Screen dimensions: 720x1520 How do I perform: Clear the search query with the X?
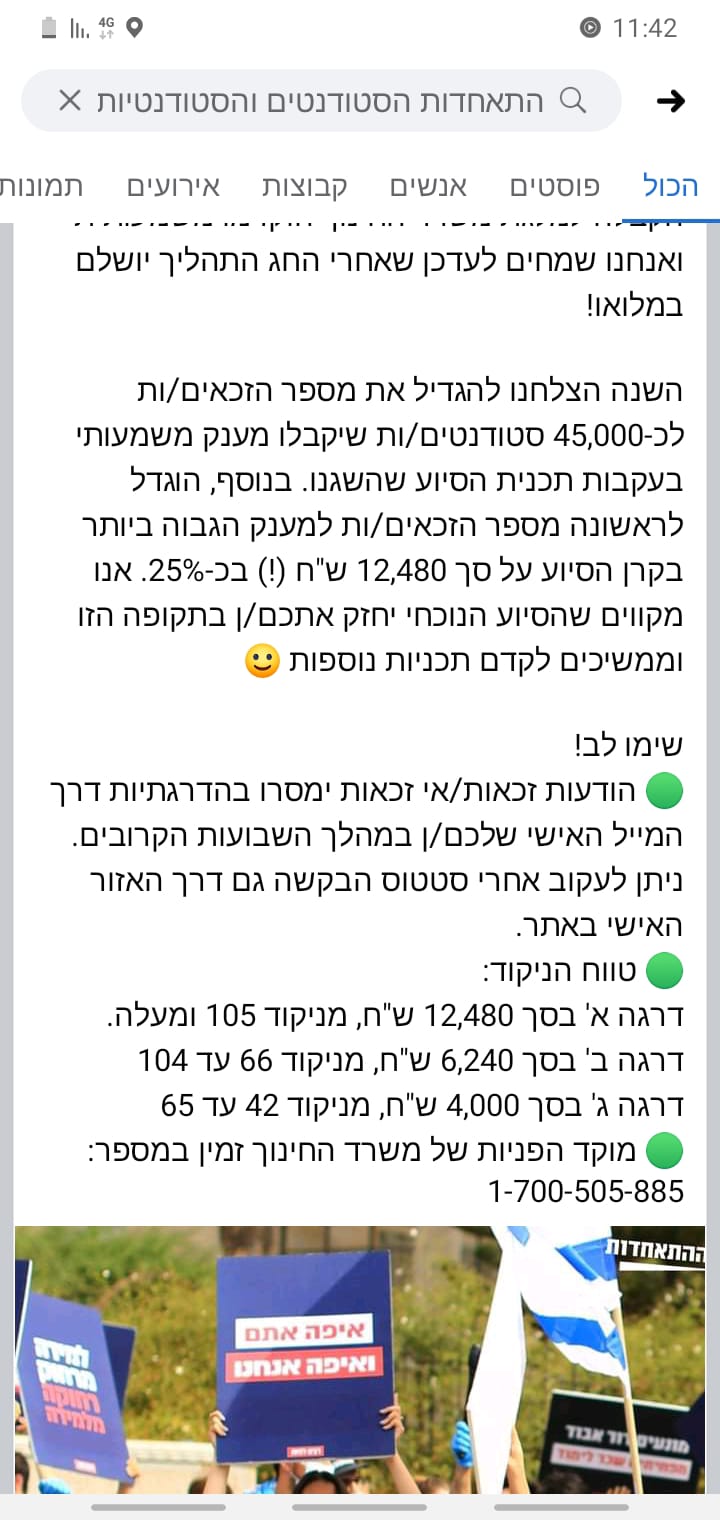coord(69,100)
